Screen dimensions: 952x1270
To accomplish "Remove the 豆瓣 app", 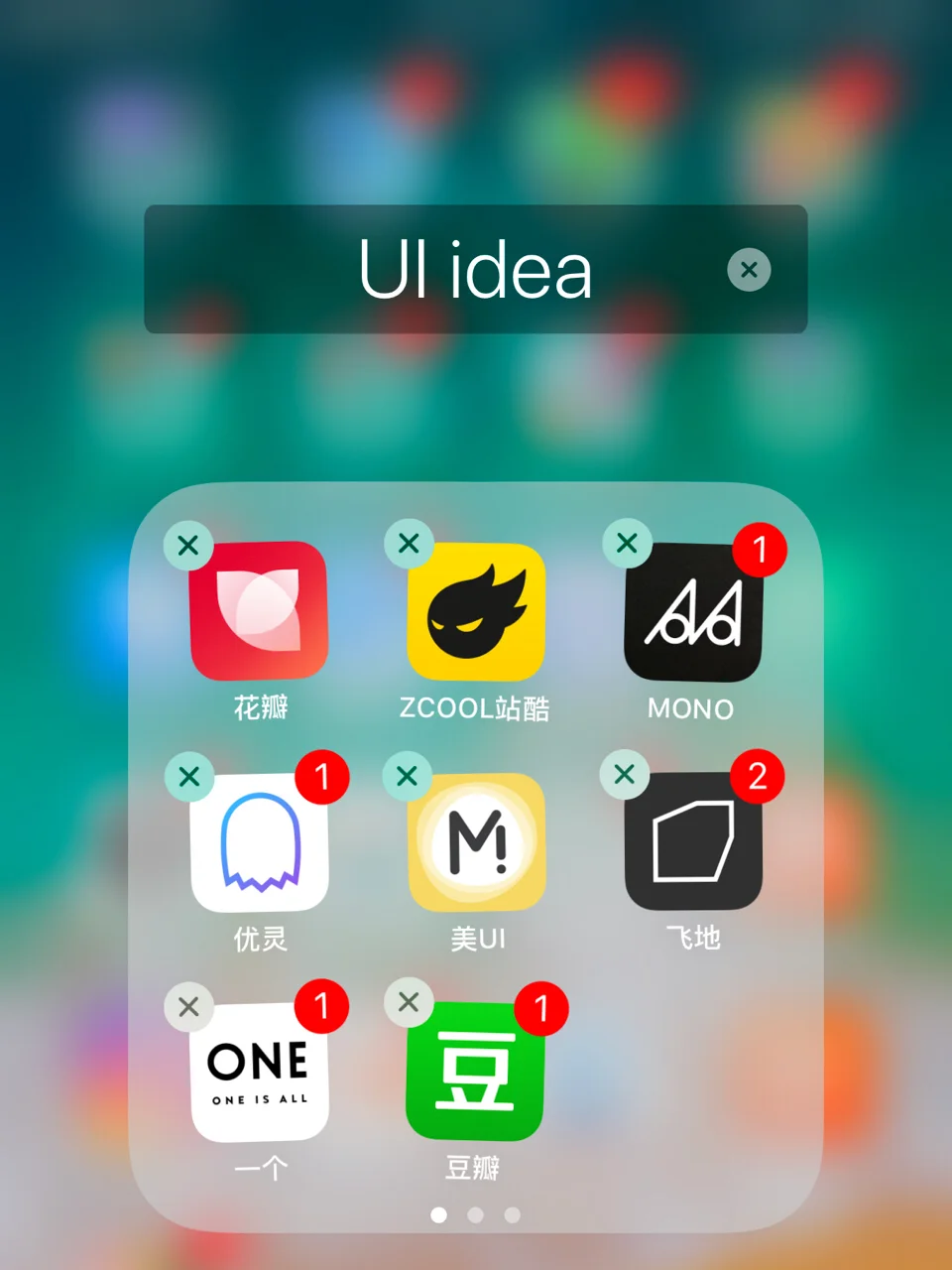I will click(x=409, y=1003).
